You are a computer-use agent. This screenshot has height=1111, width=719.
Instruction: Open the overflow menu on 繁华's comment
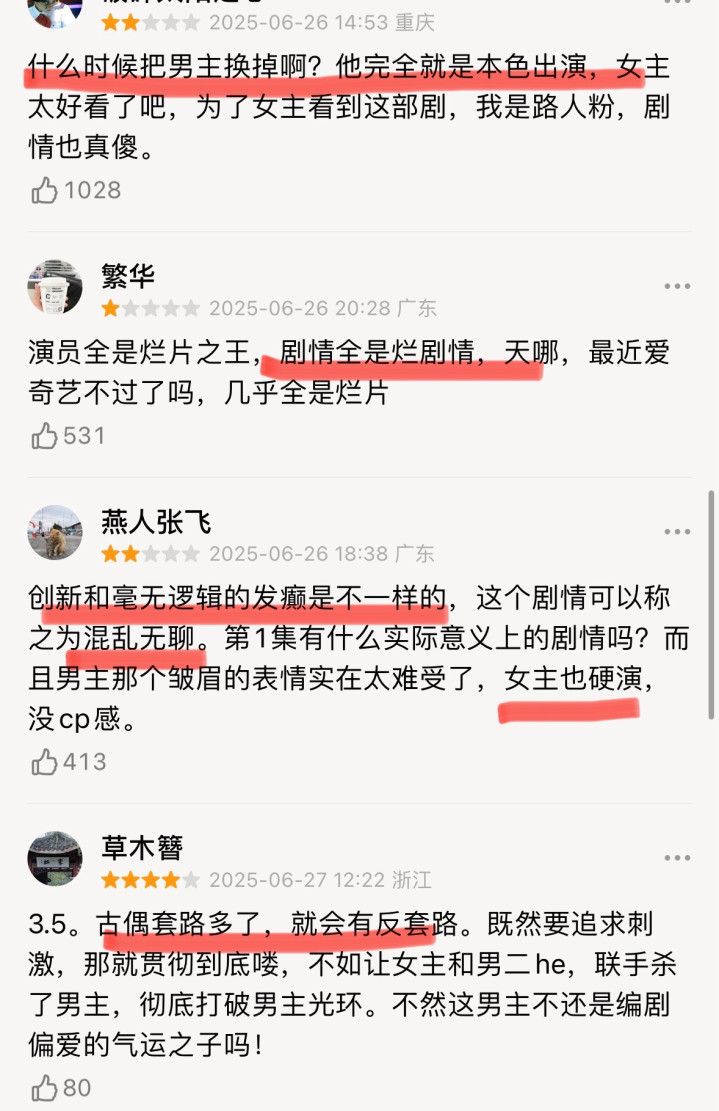[677, 286]
